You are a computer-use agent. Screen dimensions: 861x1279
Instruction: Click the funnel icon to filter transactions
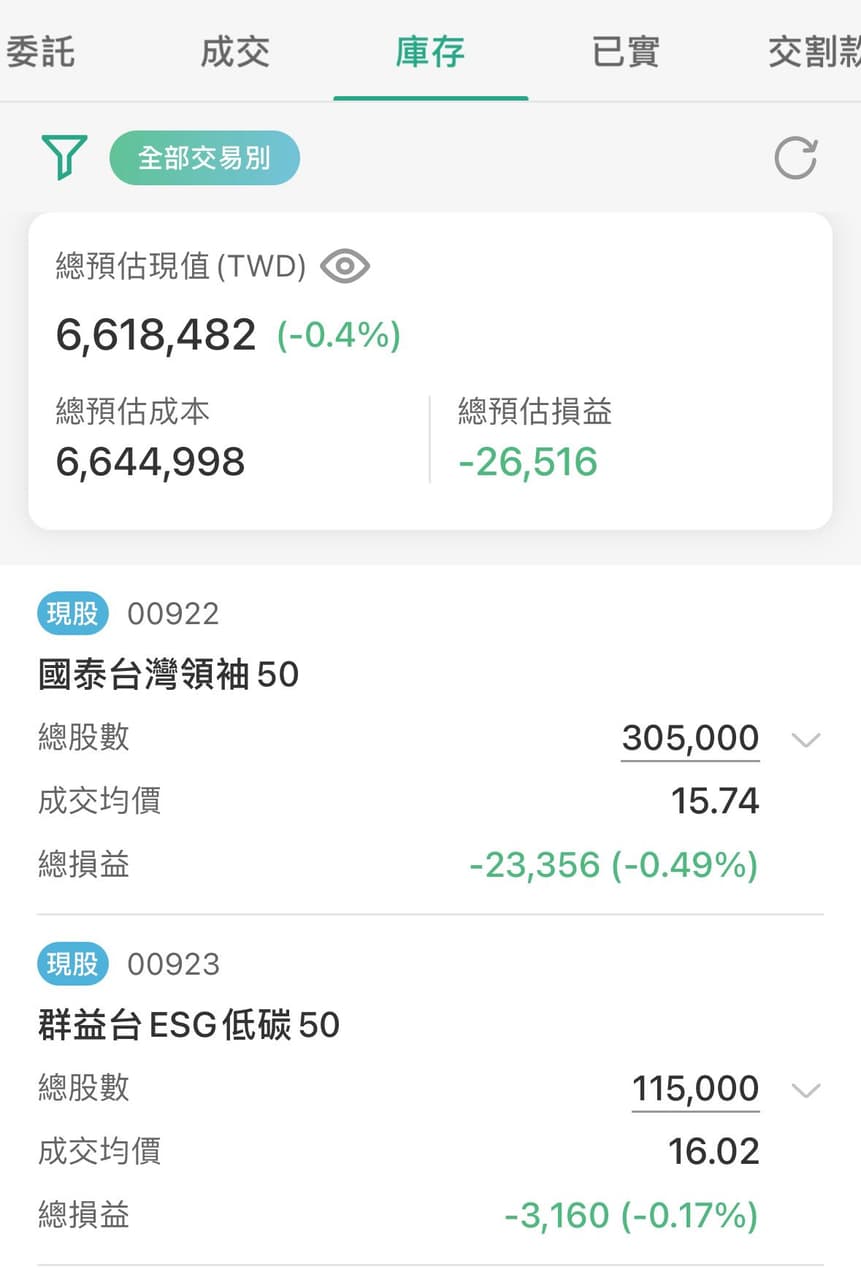(63, 157)
